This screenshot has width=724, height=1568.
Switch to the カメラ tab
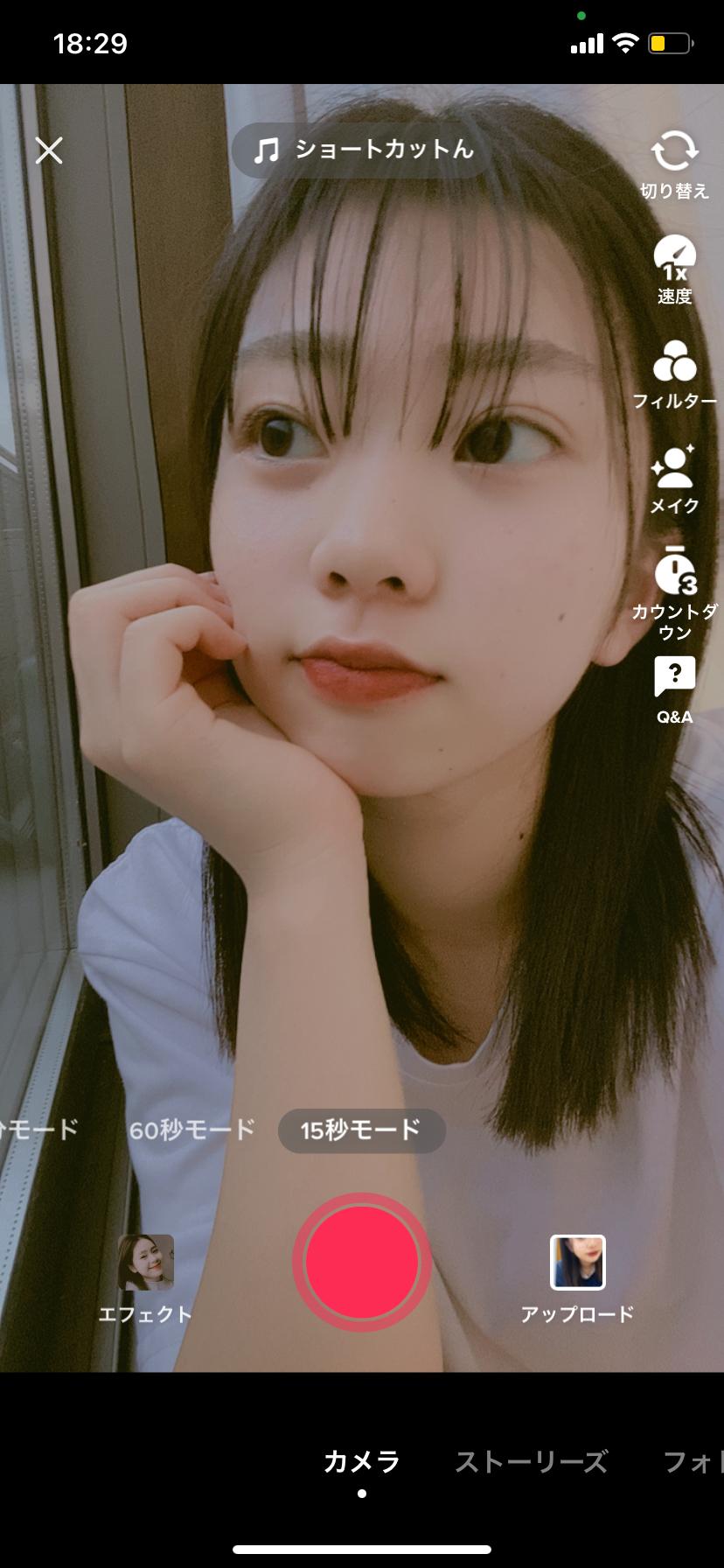click(361, 1461)
